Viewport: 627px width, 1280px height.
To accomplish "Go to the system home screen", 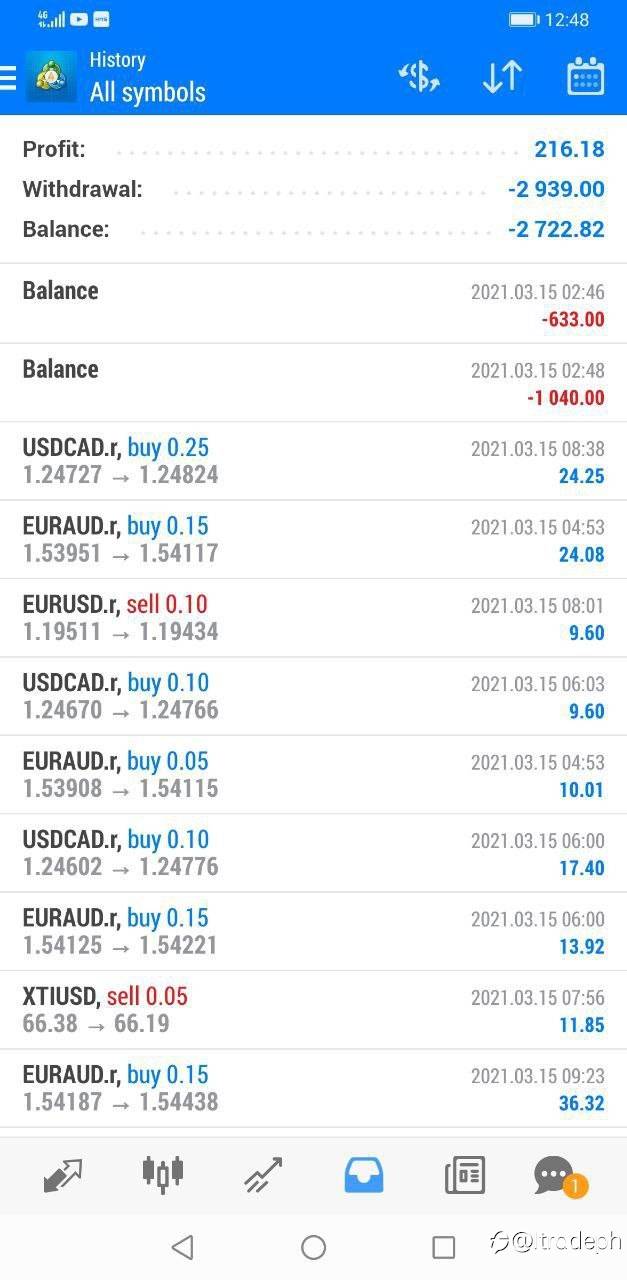I will point(313,1246).
